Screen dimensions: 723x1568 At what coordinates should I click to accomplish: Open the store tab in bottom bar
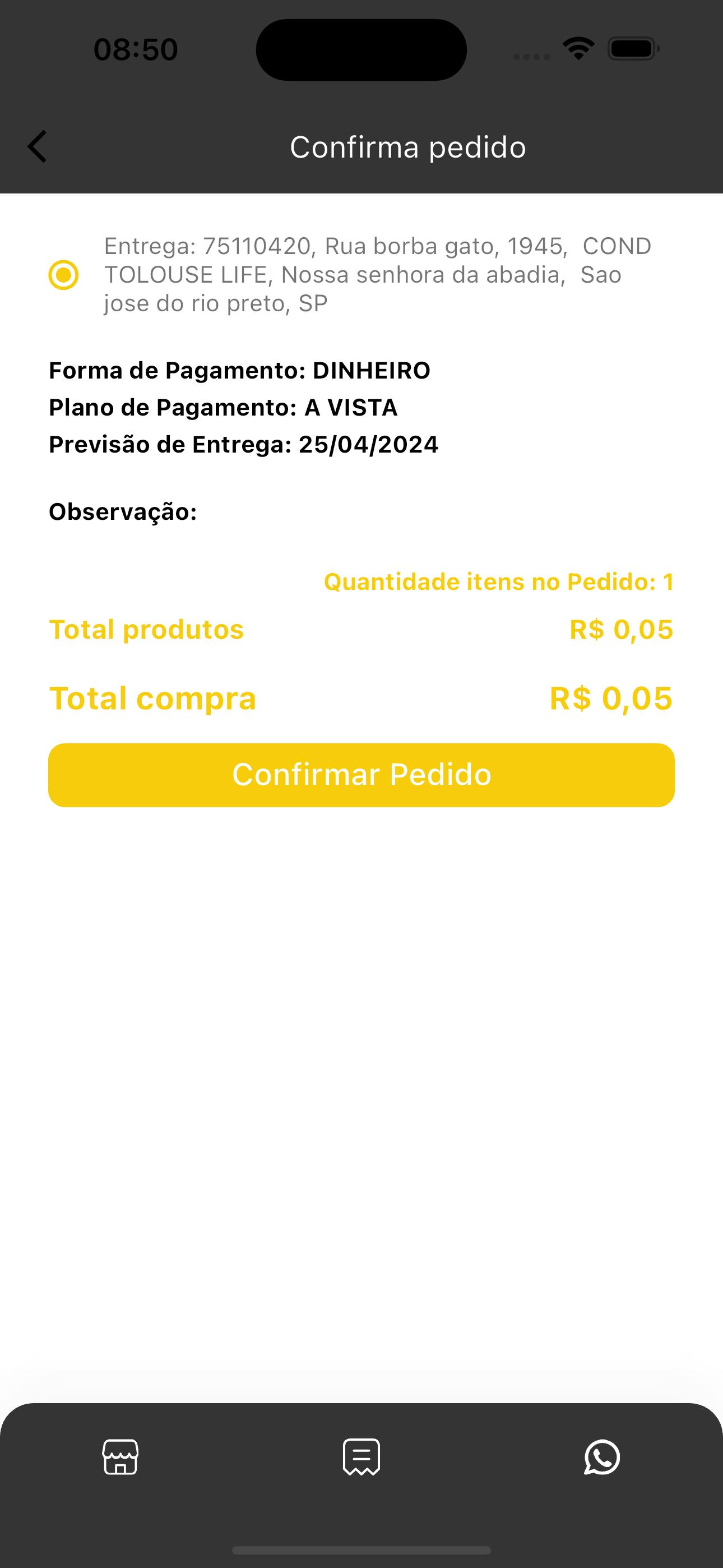click(x=121, y=1457)
